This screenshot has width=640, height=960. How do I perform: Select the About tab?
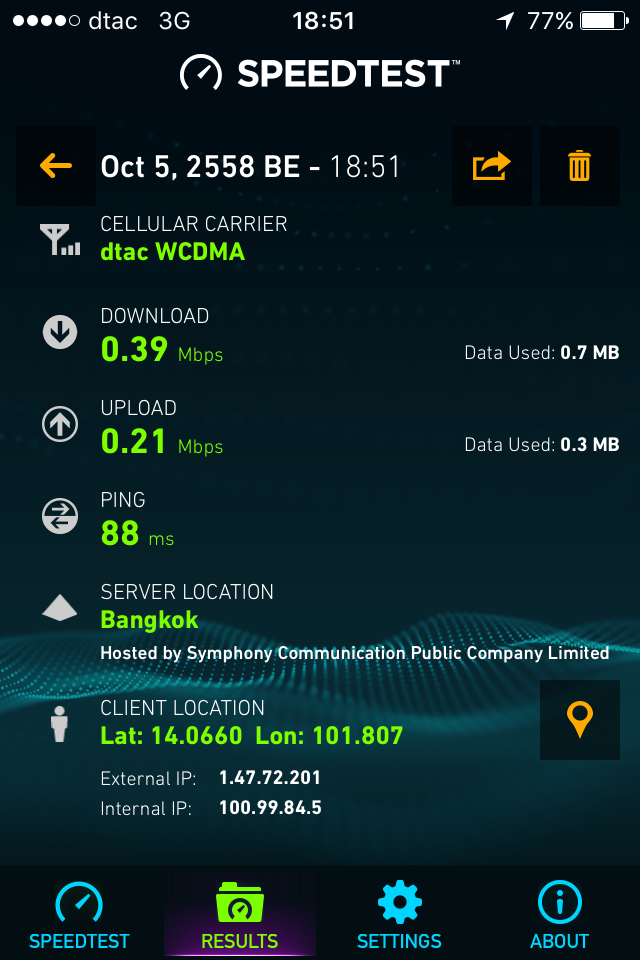(x=559, y=915)
